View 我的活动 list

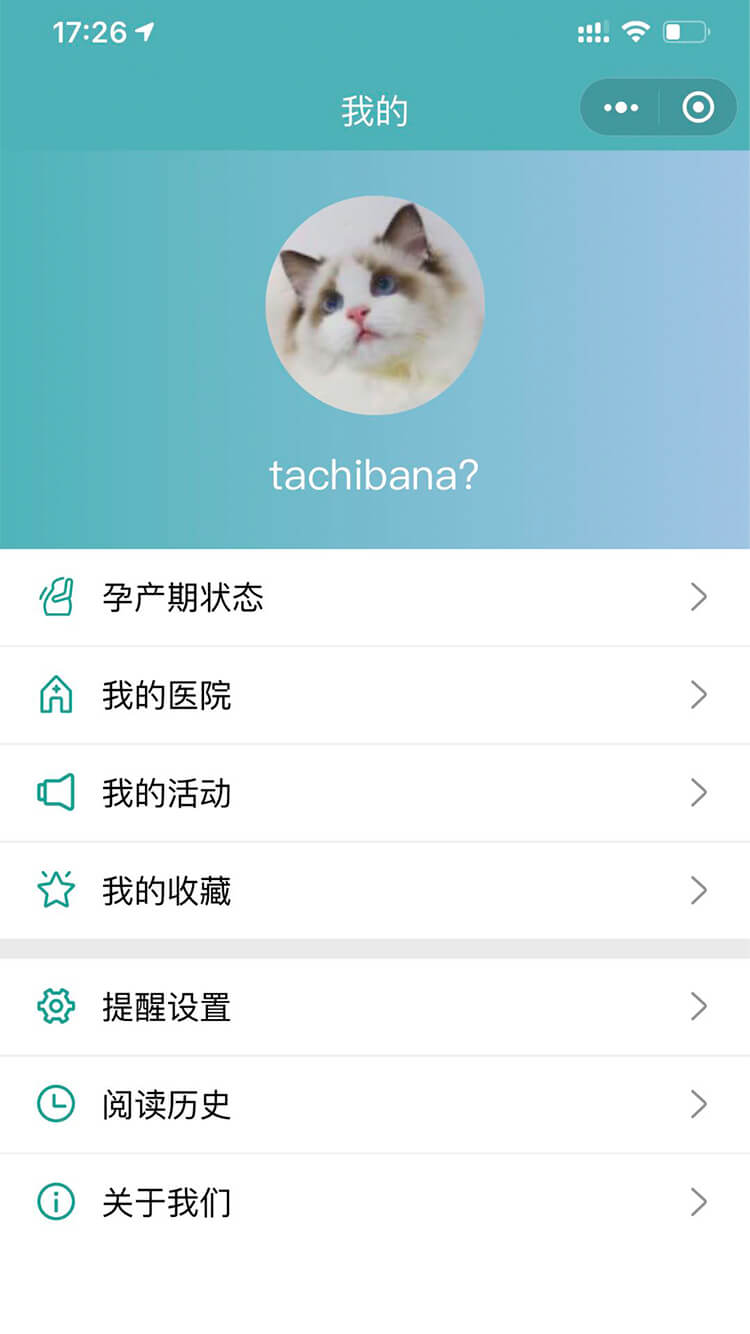point(375,794)
